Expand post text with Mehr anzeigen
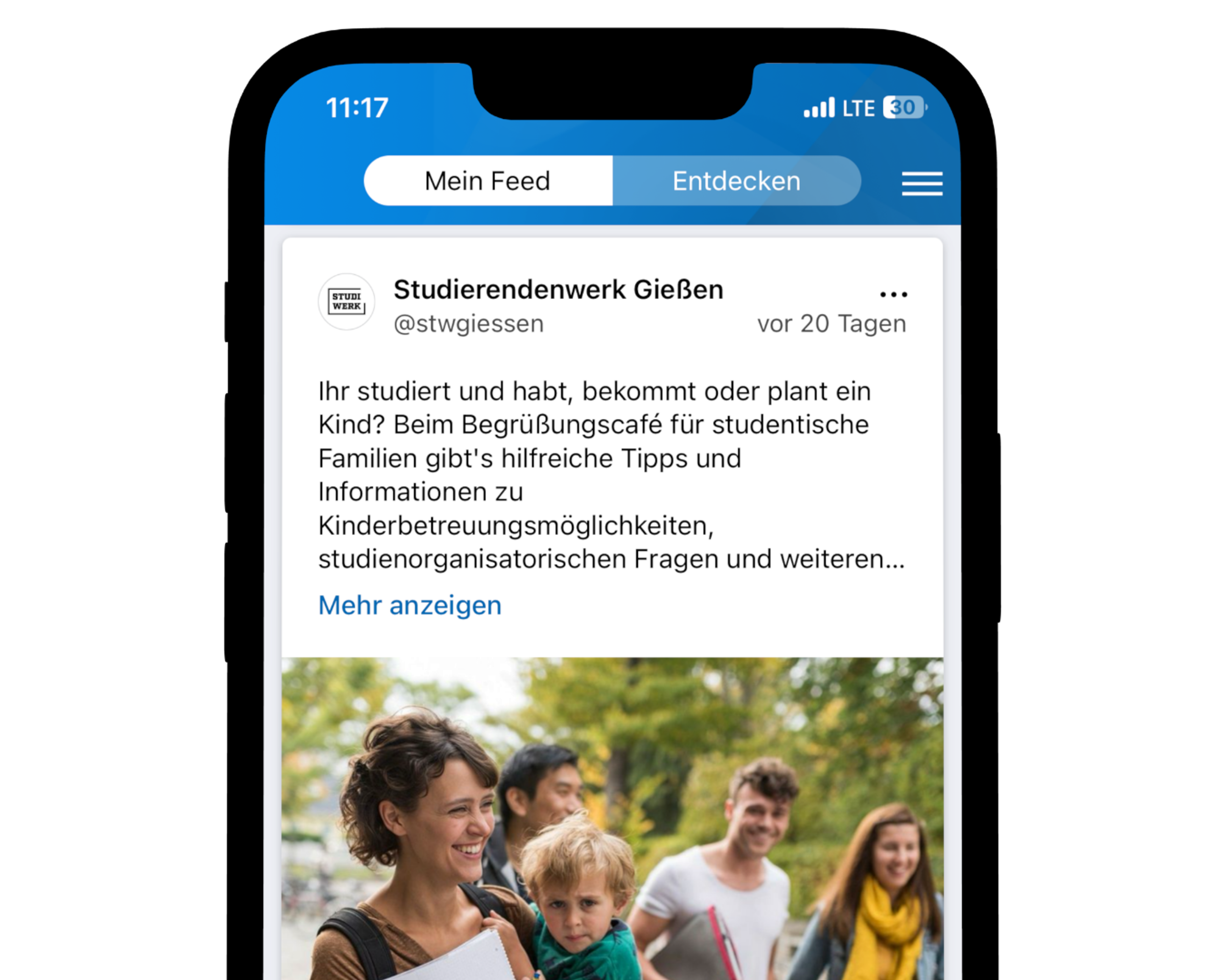 (410, 605)
